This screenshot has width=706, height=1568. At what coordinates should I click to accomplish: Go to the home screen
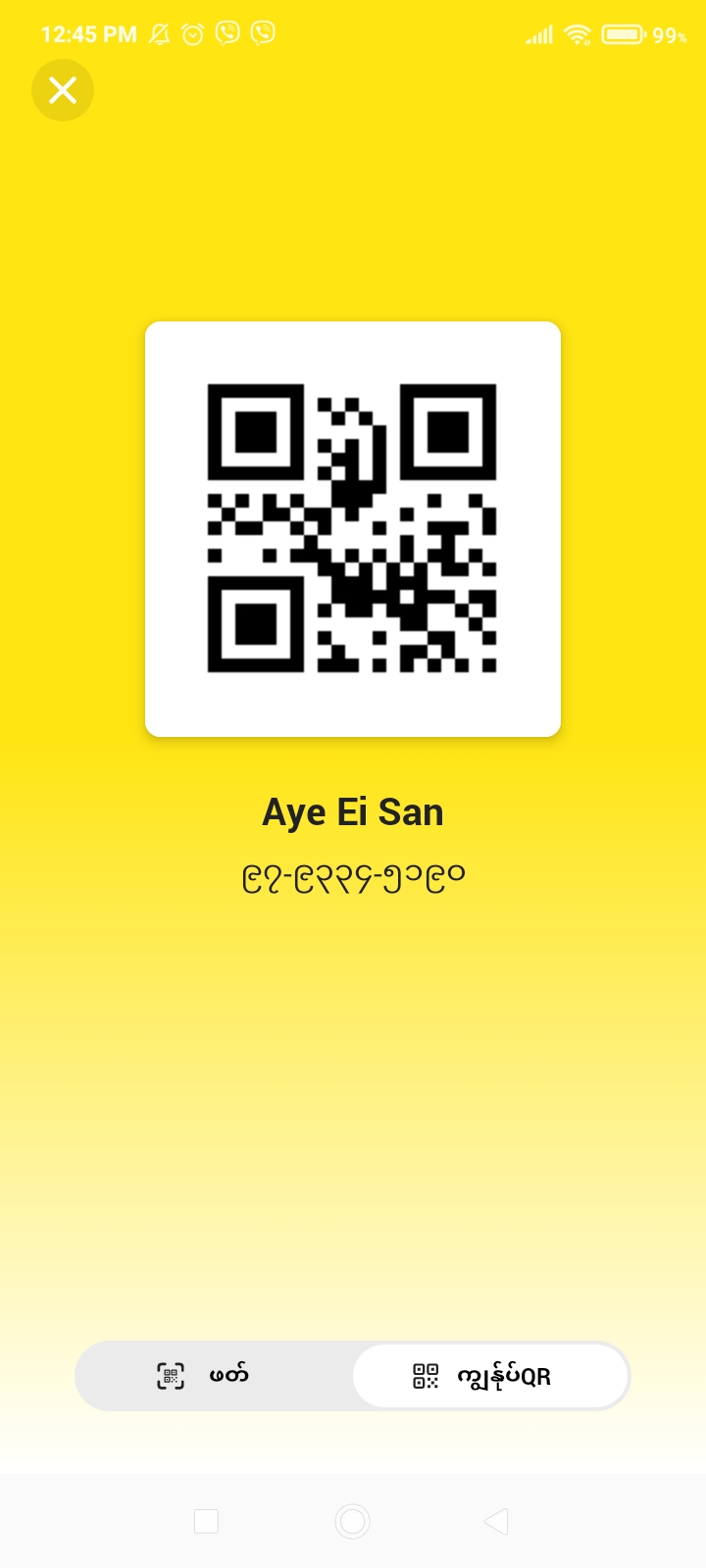[x=352, y=1521]
